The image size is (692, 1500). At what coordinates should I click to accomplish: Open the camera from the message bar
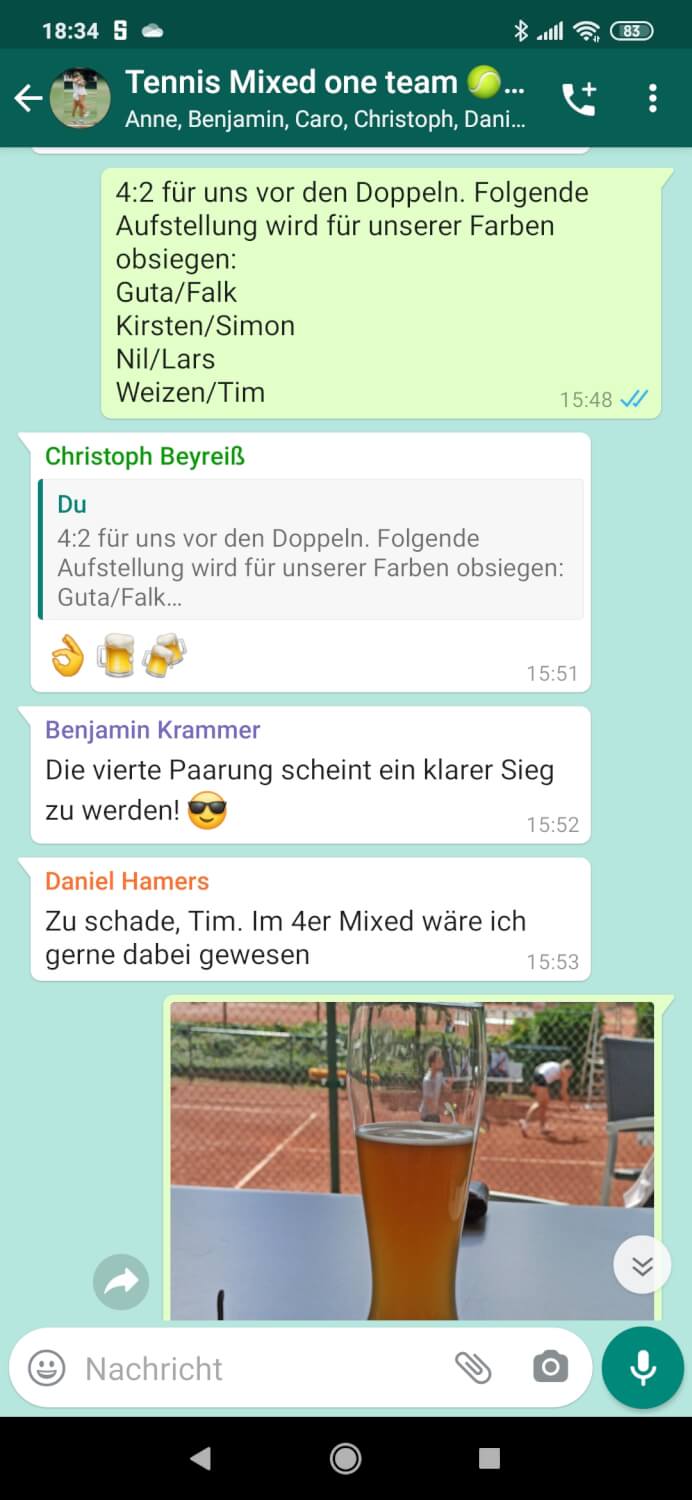549,1368
